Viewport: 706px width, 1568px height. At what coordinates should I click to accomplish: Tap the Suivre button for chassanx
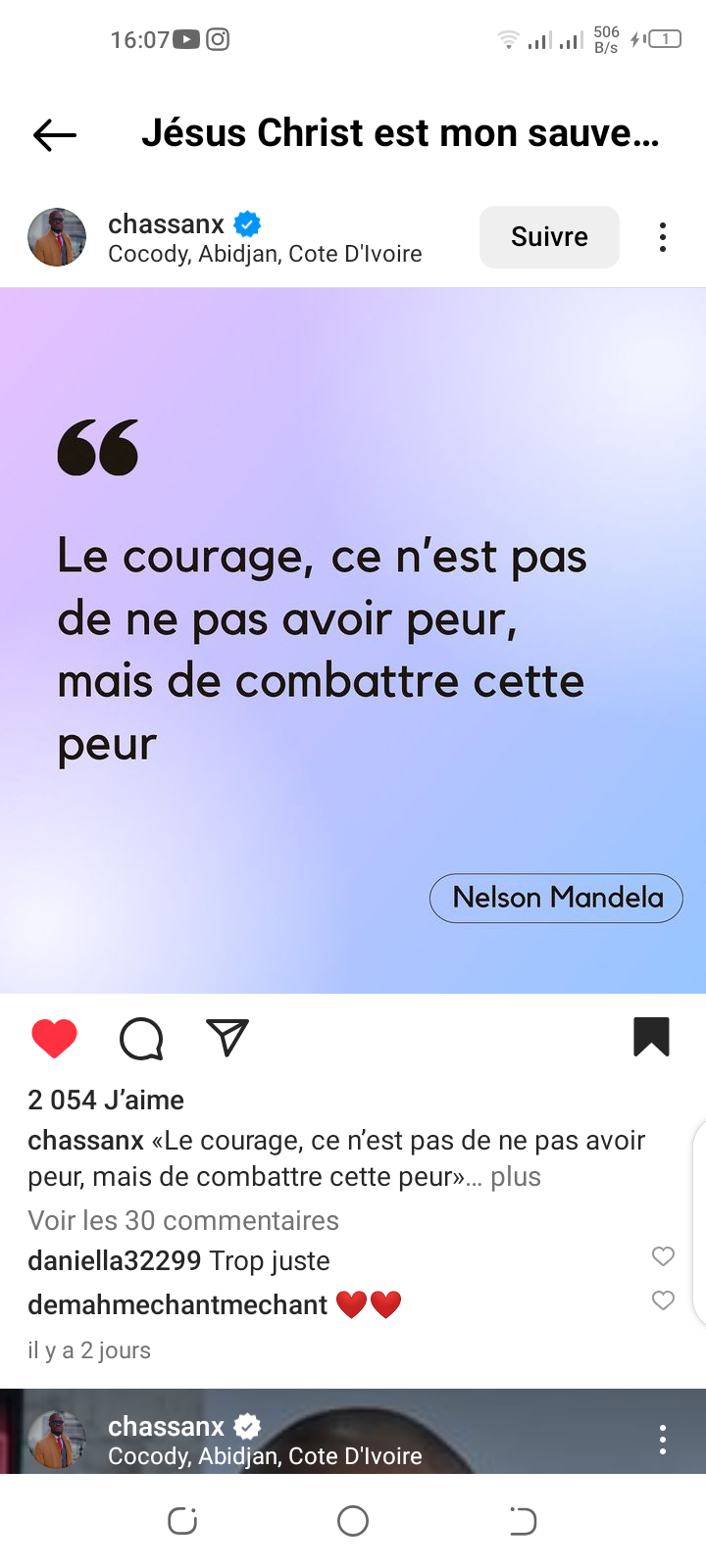click(x=549, y=236)
